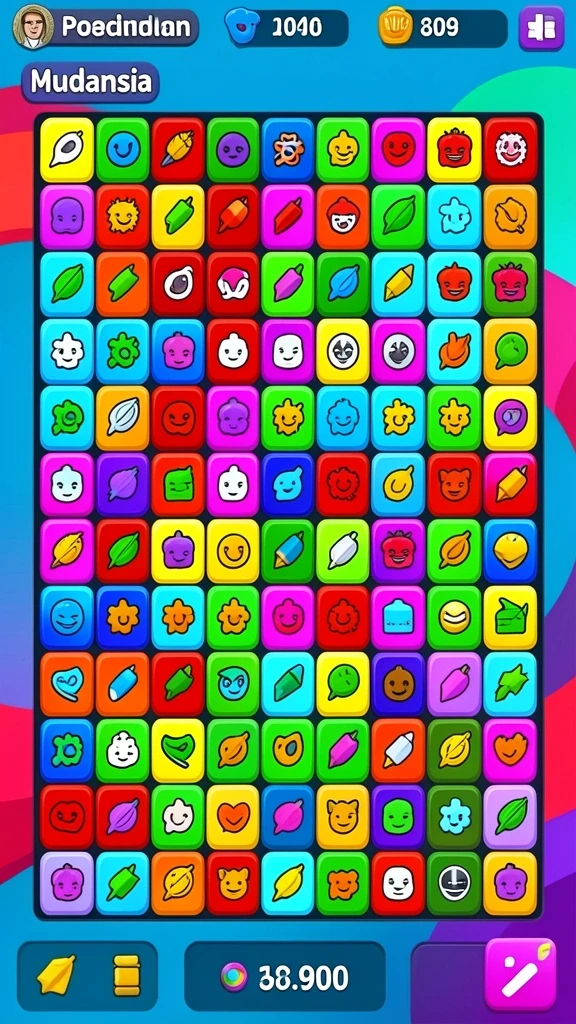Tap the gold coin counter showing 809
Viewport: 576px width, 1024px height.
point(443,27)
